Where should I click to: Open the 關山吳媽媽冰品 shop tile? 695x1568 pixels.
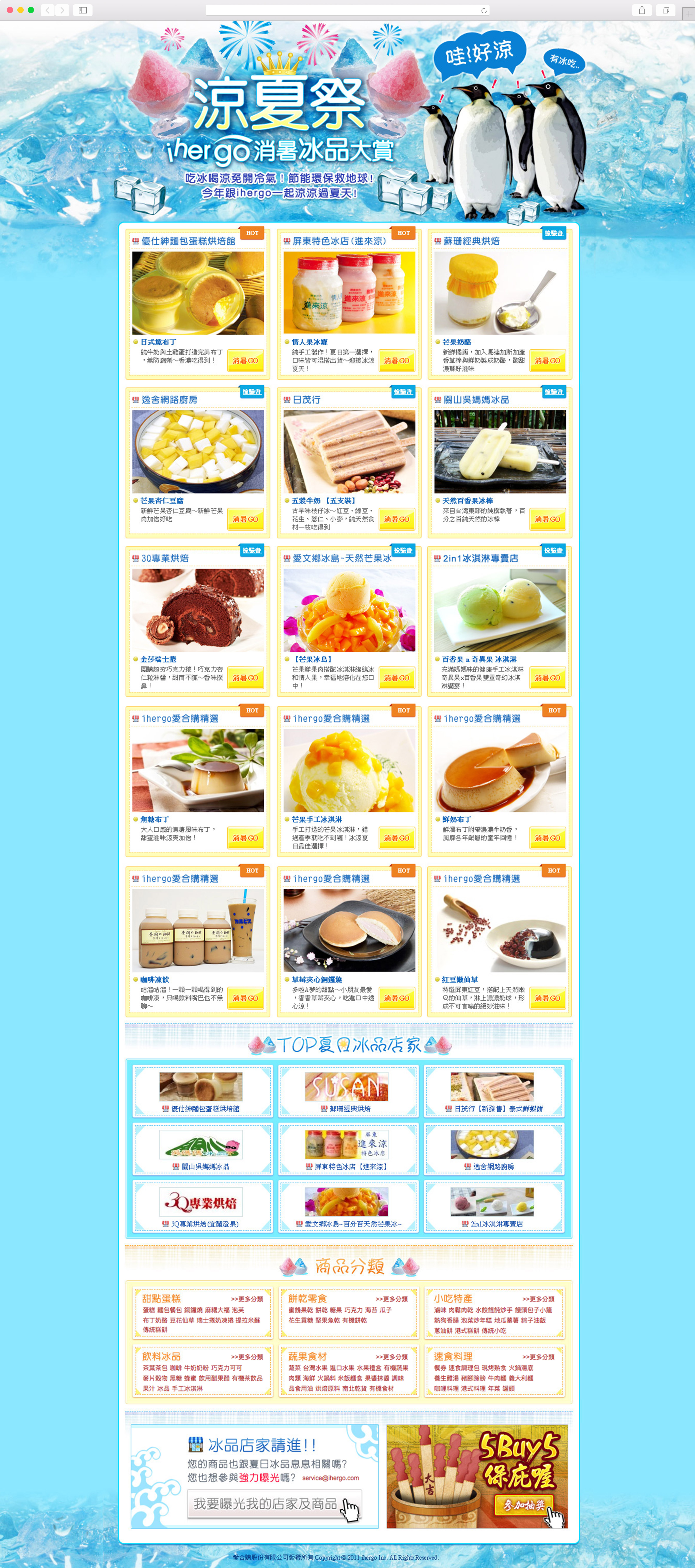tap(201, 1149)
